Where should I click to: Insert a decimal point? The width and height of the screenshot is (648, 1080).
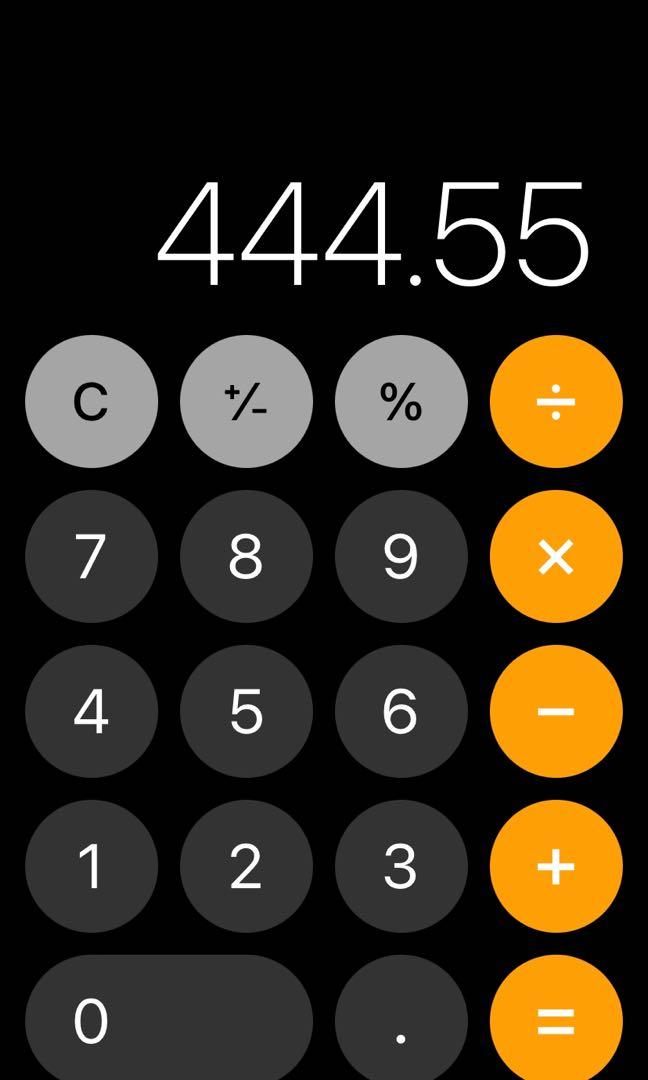401,1017
